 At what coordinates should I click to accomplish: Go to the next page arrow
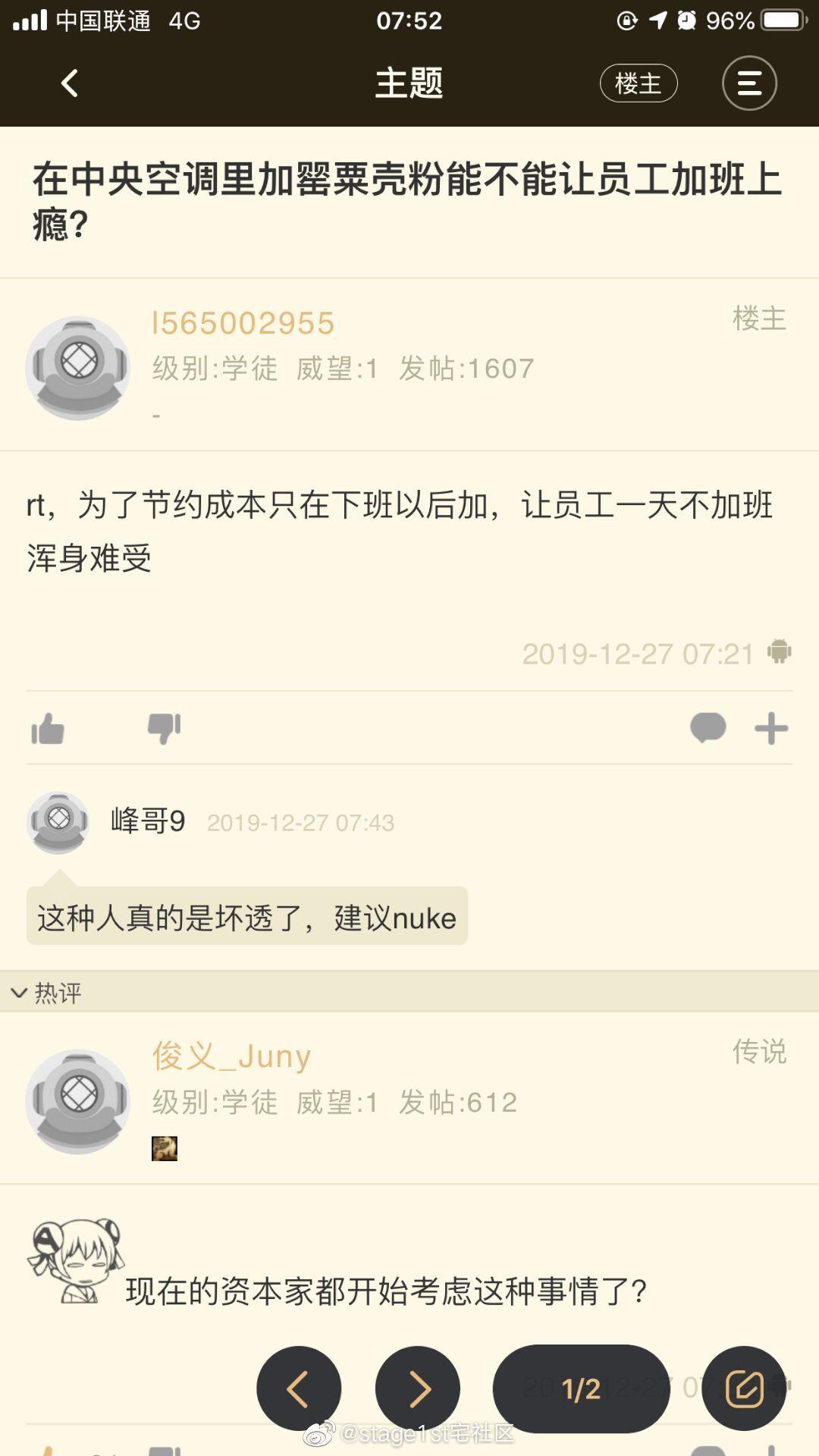tap(418, 1389)
